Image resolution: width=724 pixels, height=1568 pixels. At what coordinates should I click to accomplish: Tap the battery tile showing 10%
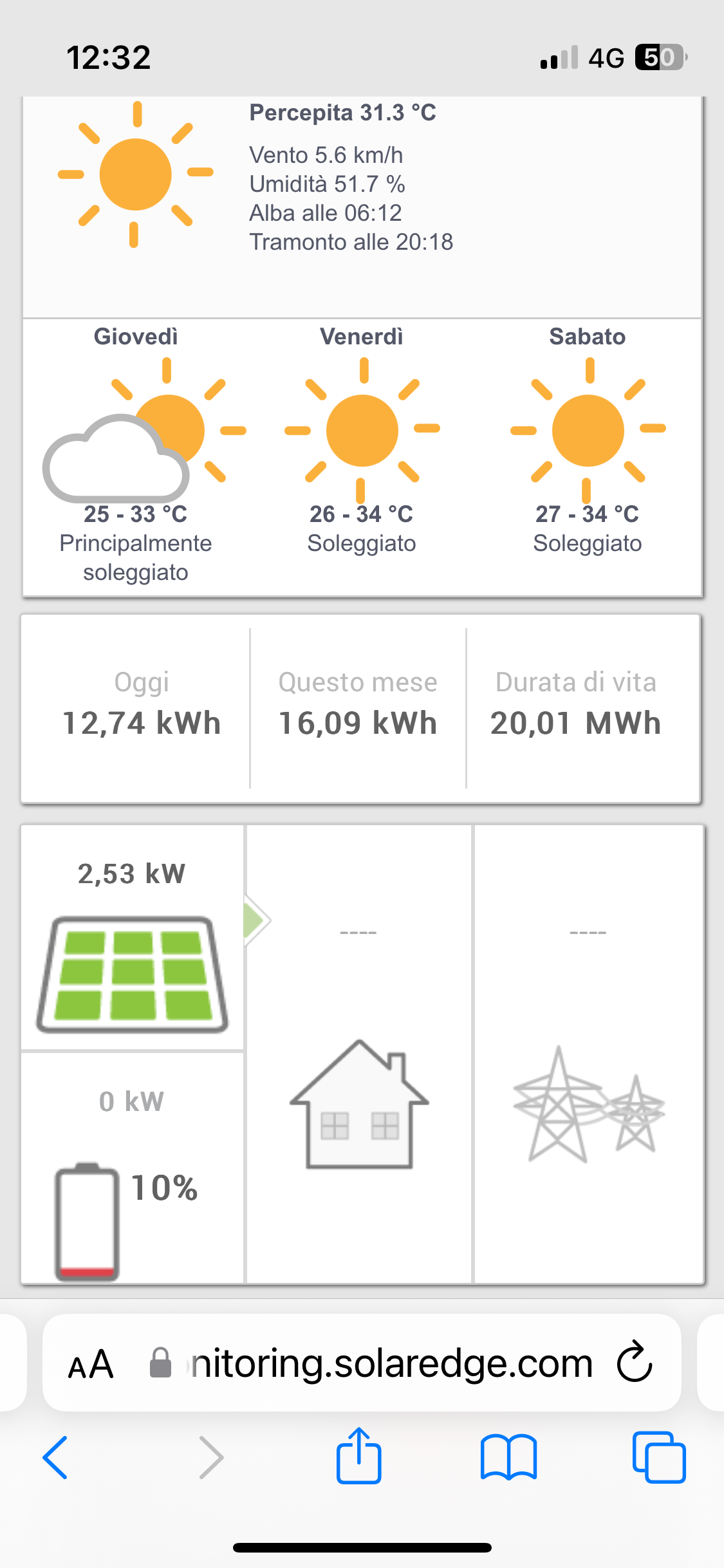pyautogui.click(x=133, y=1167)
